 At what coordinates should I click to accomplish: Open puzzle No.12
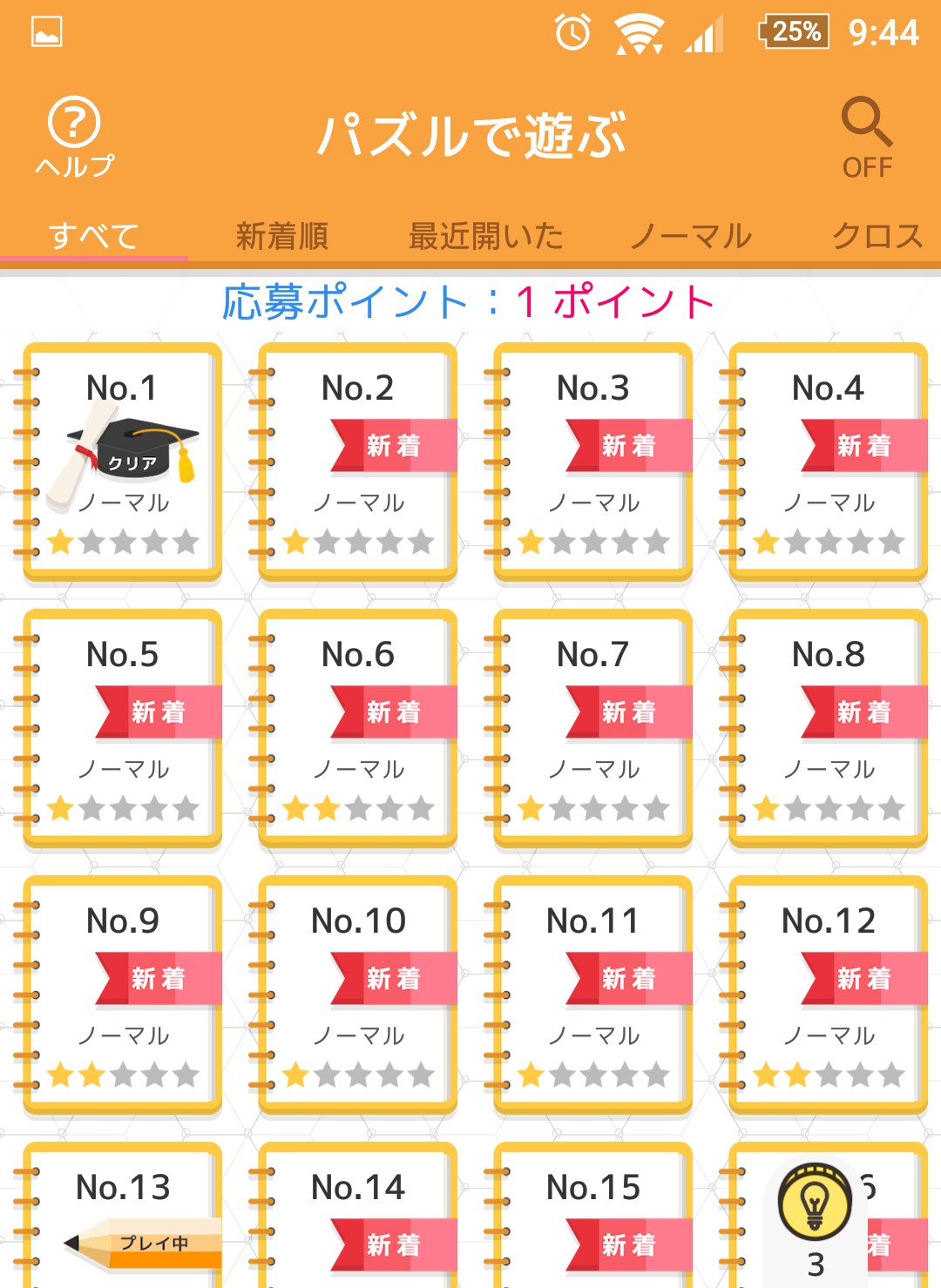point(829,995)
